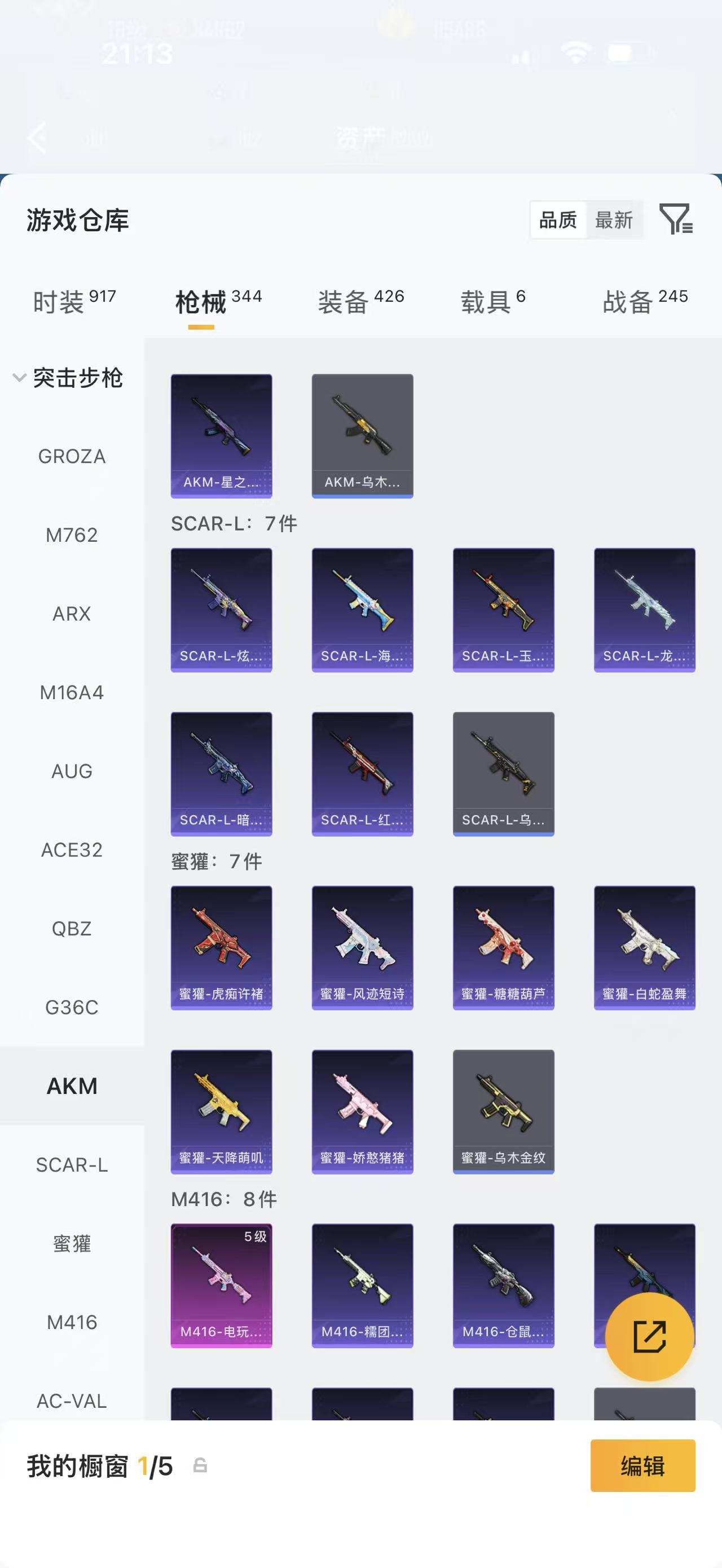Sort by 品质
The width and height of the screenshot is (722, 1568).
point(558,220)
